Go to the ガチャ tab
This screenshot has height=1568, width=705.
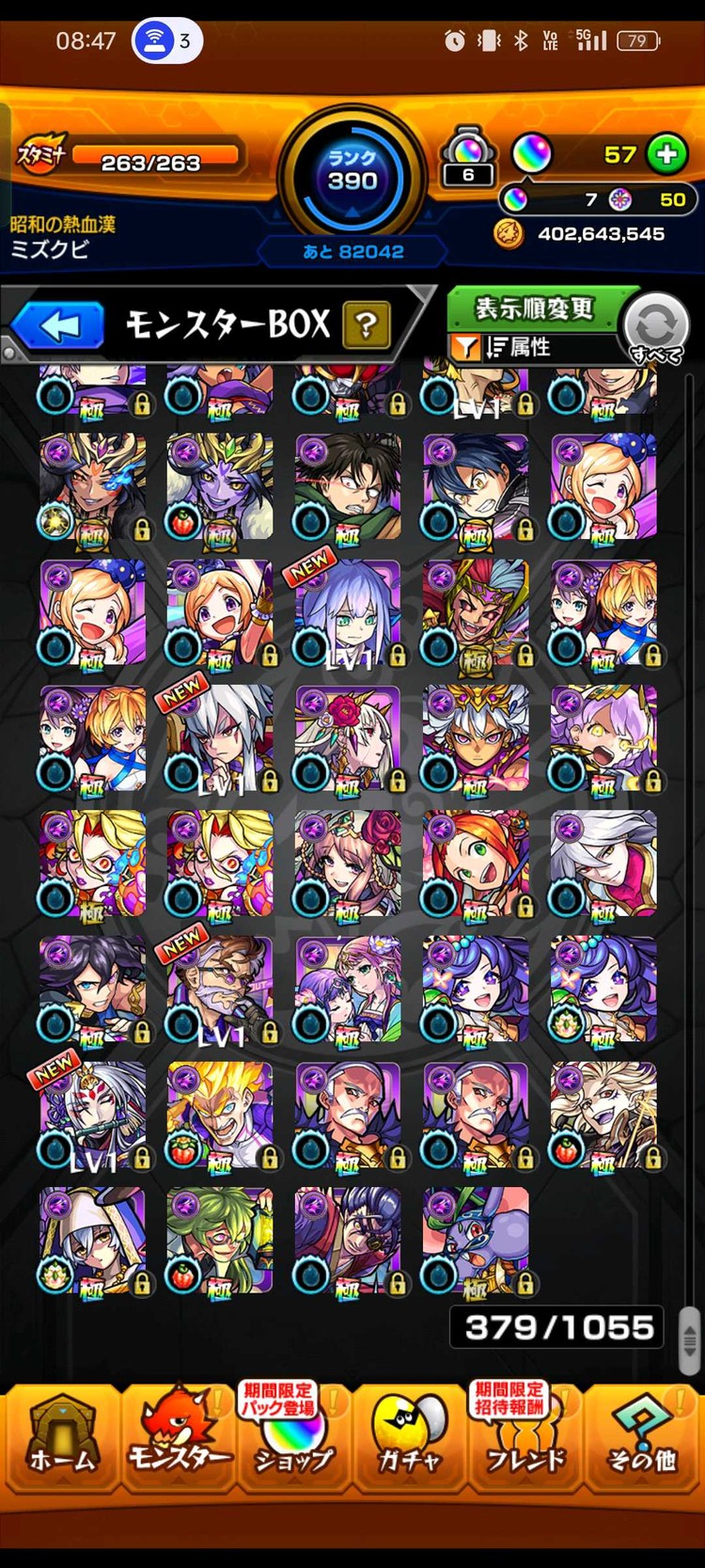[x=410, y=1434]
